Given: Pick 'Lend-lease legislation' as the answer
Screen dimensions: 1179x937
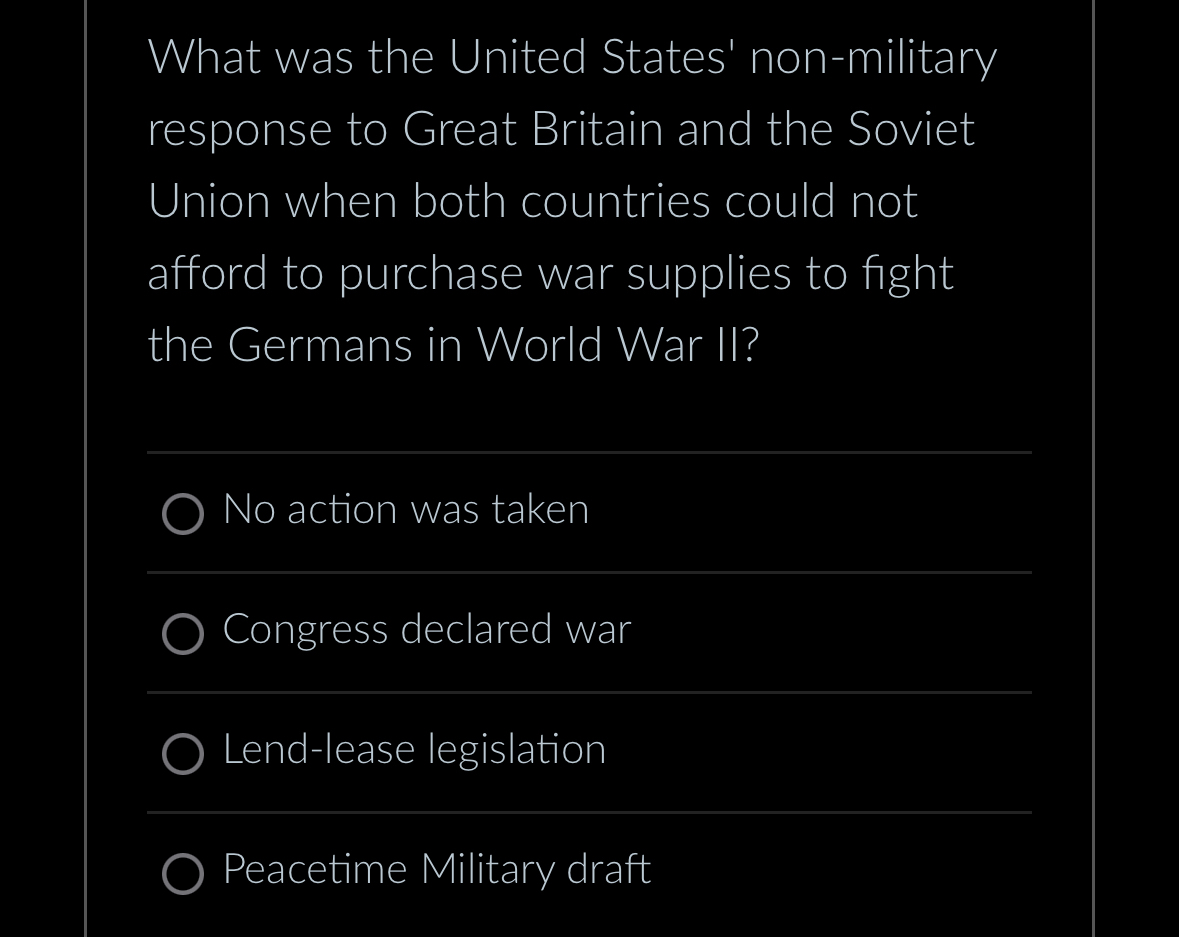Looking at the screenshot, I should tap(183, 754).
